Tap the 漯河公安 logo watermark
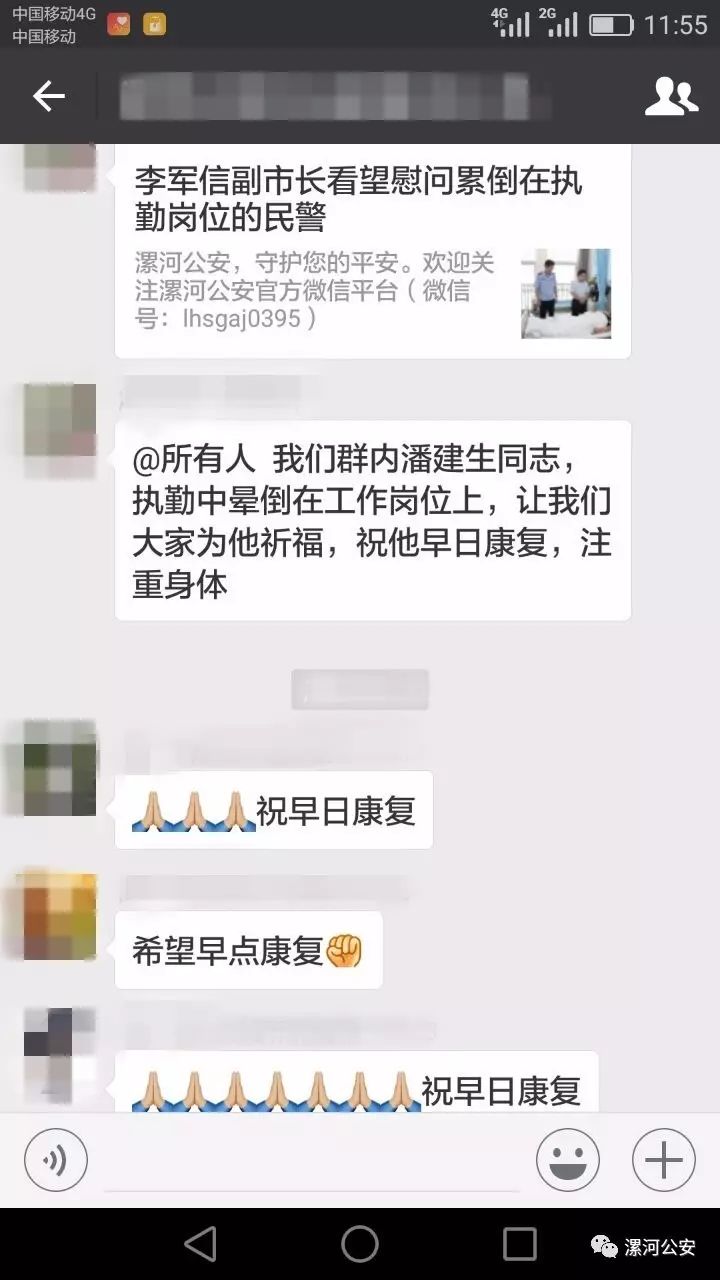 648,1240
